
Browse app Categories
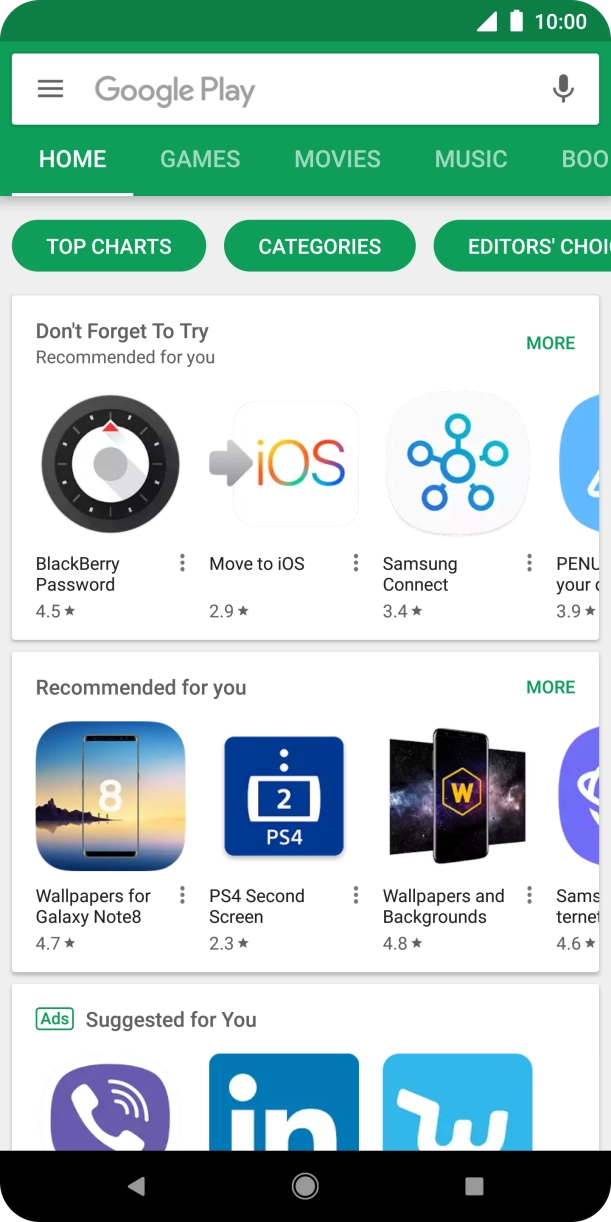click(x=319, y=246)
